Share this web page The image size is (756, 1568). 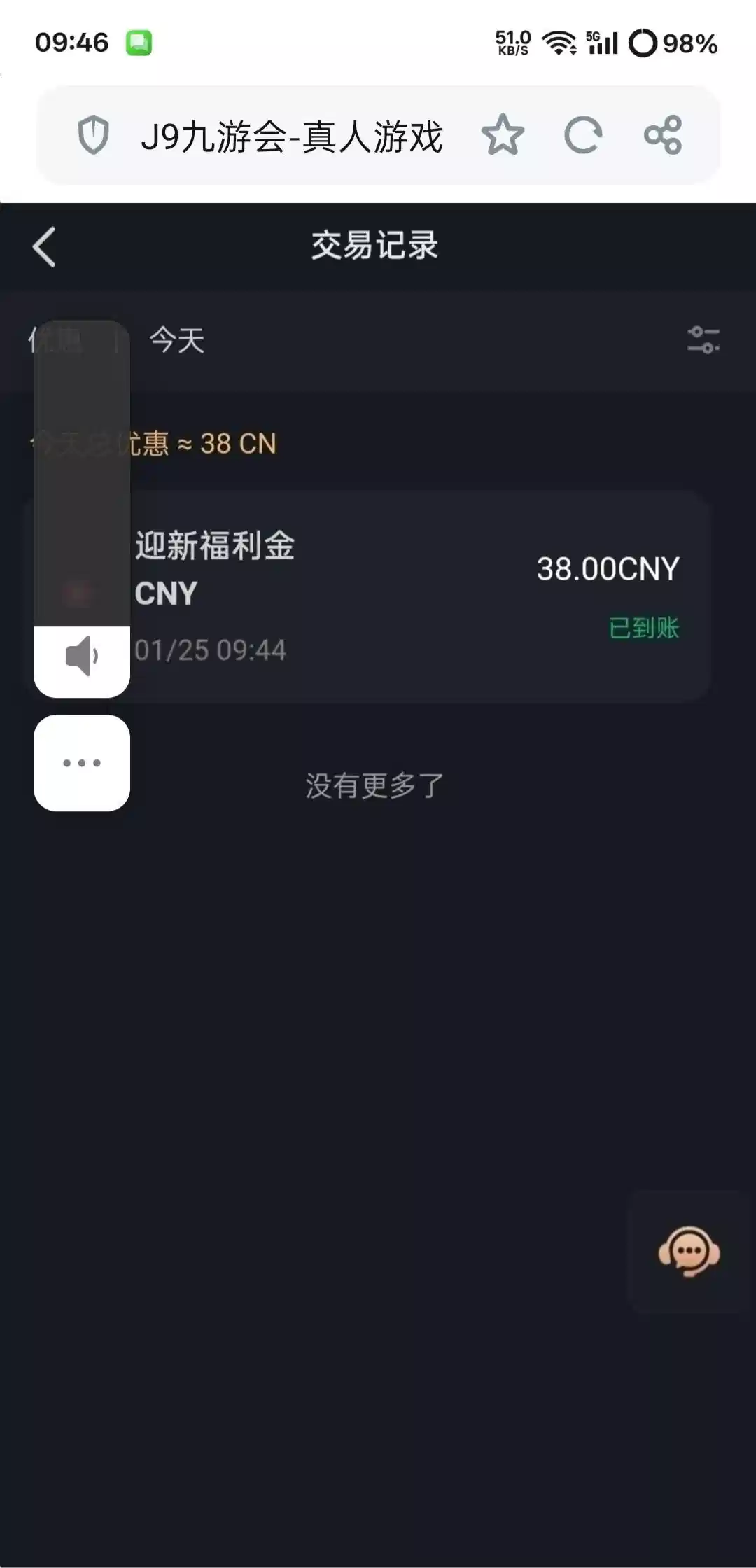[x=662, y=135]
